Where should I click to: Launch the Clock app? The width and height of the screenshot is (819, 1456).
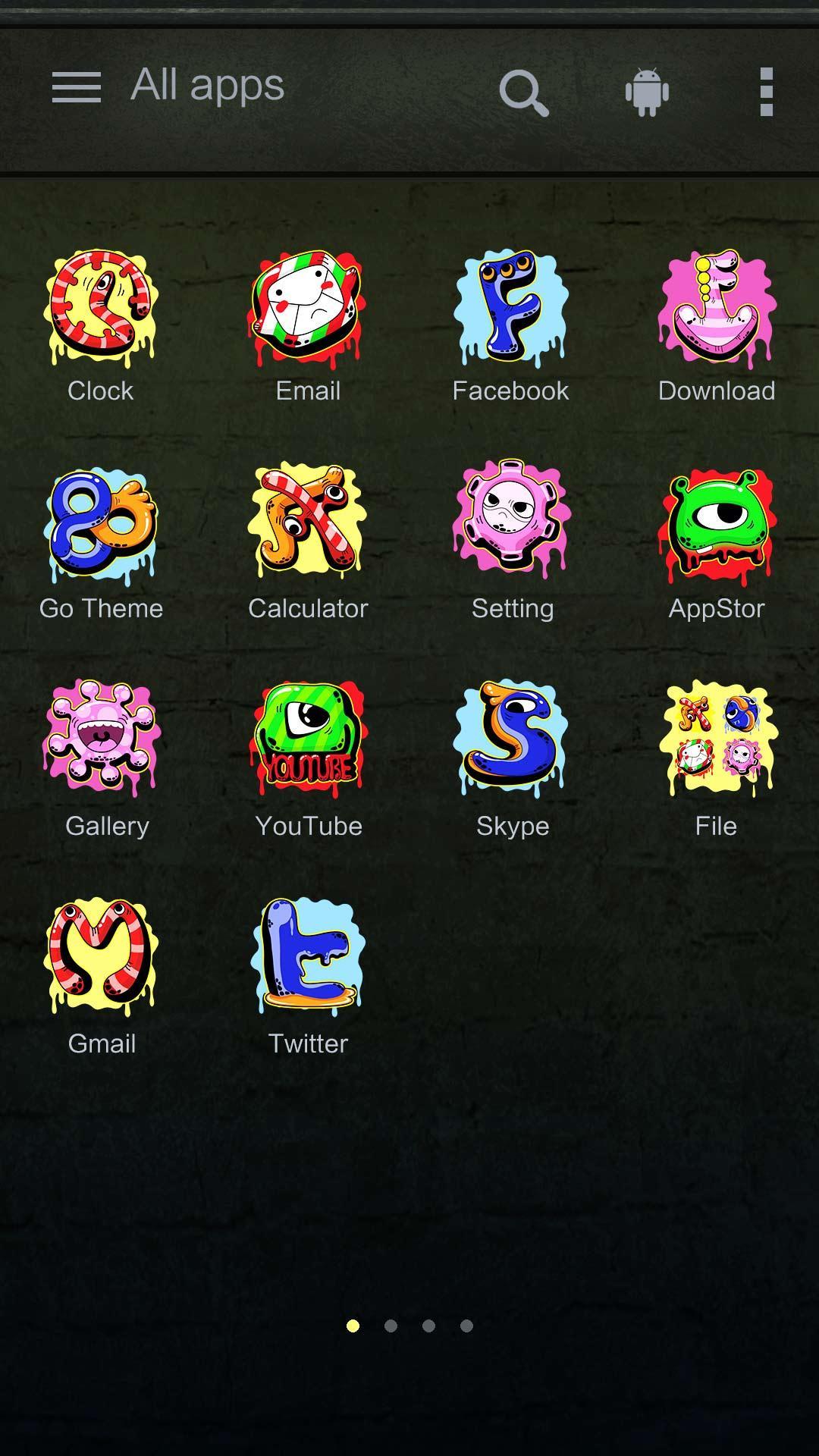(x=102, y=307)
